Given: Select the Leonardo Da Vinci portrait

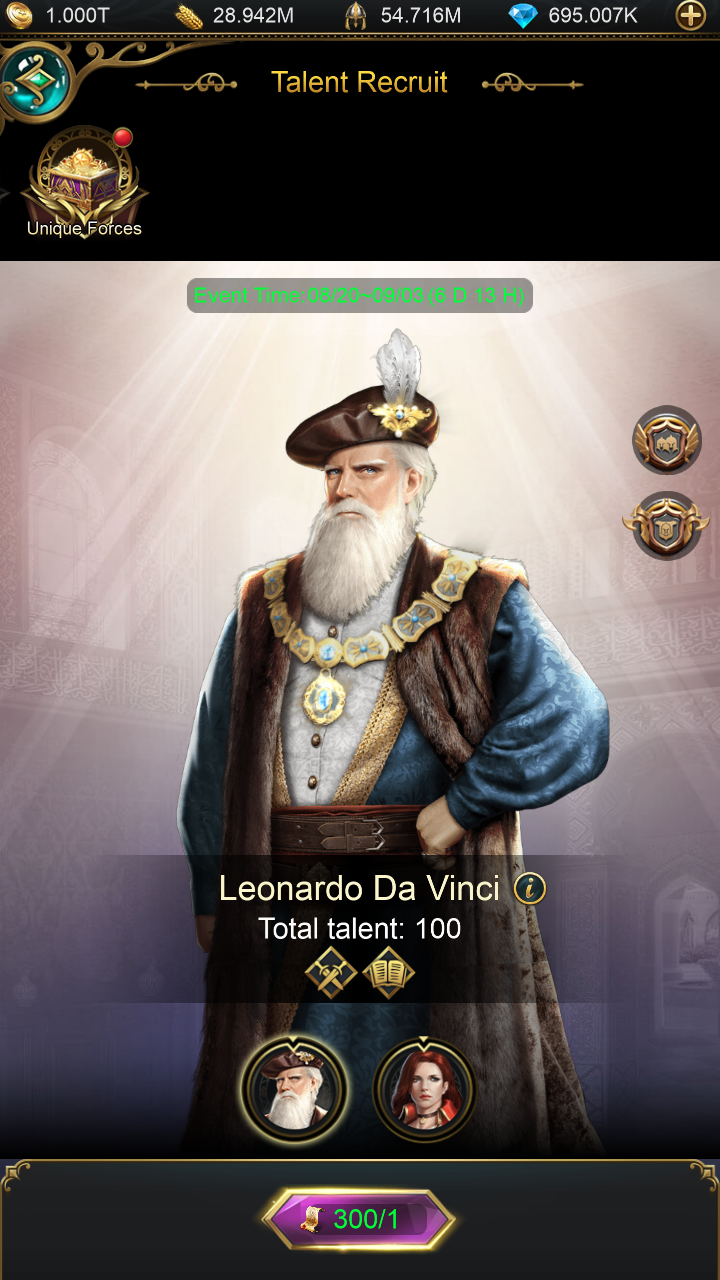Looking at the screenshot, I should (294, 1090).
